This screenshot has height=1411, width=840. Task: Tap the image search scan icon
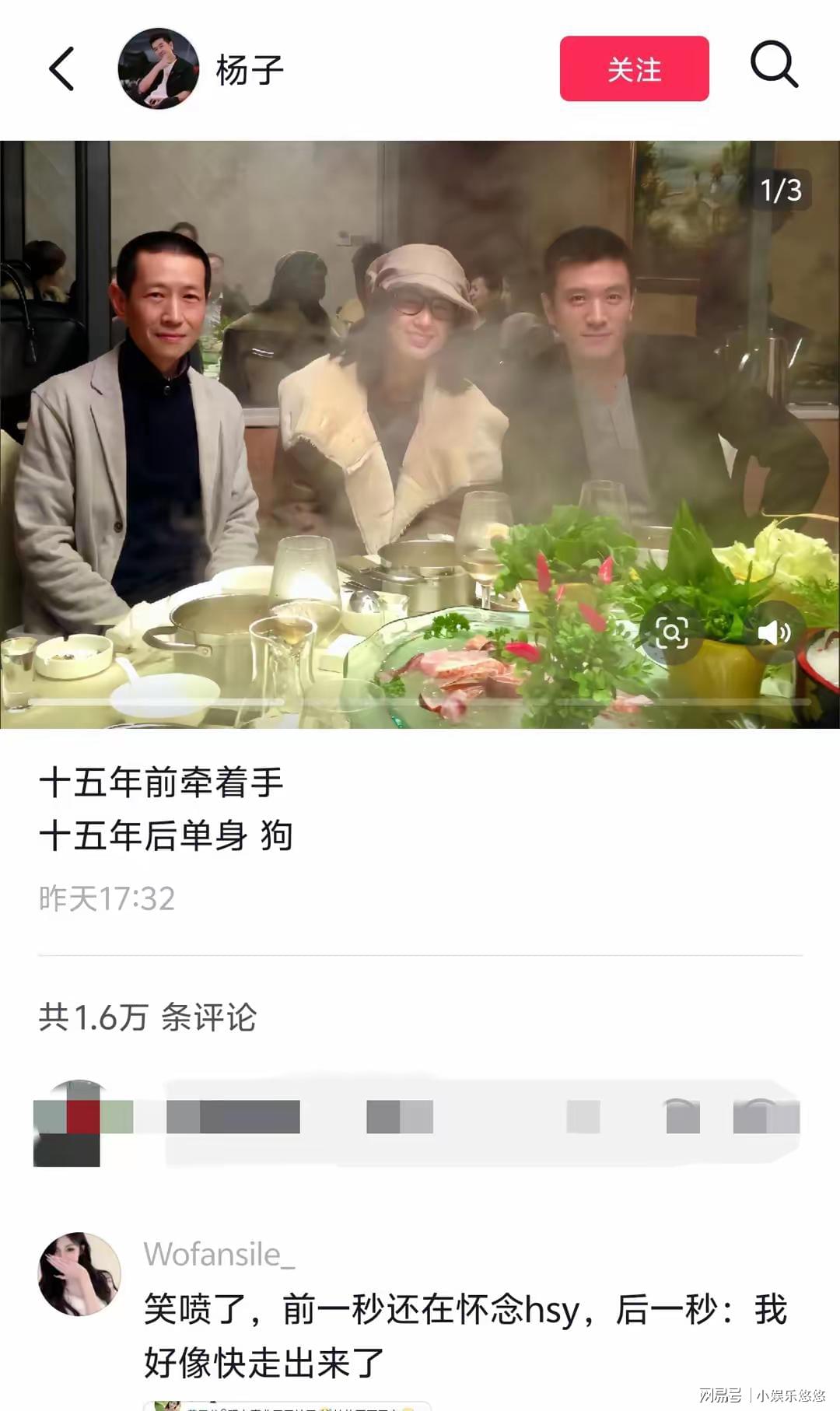[671, 632]
